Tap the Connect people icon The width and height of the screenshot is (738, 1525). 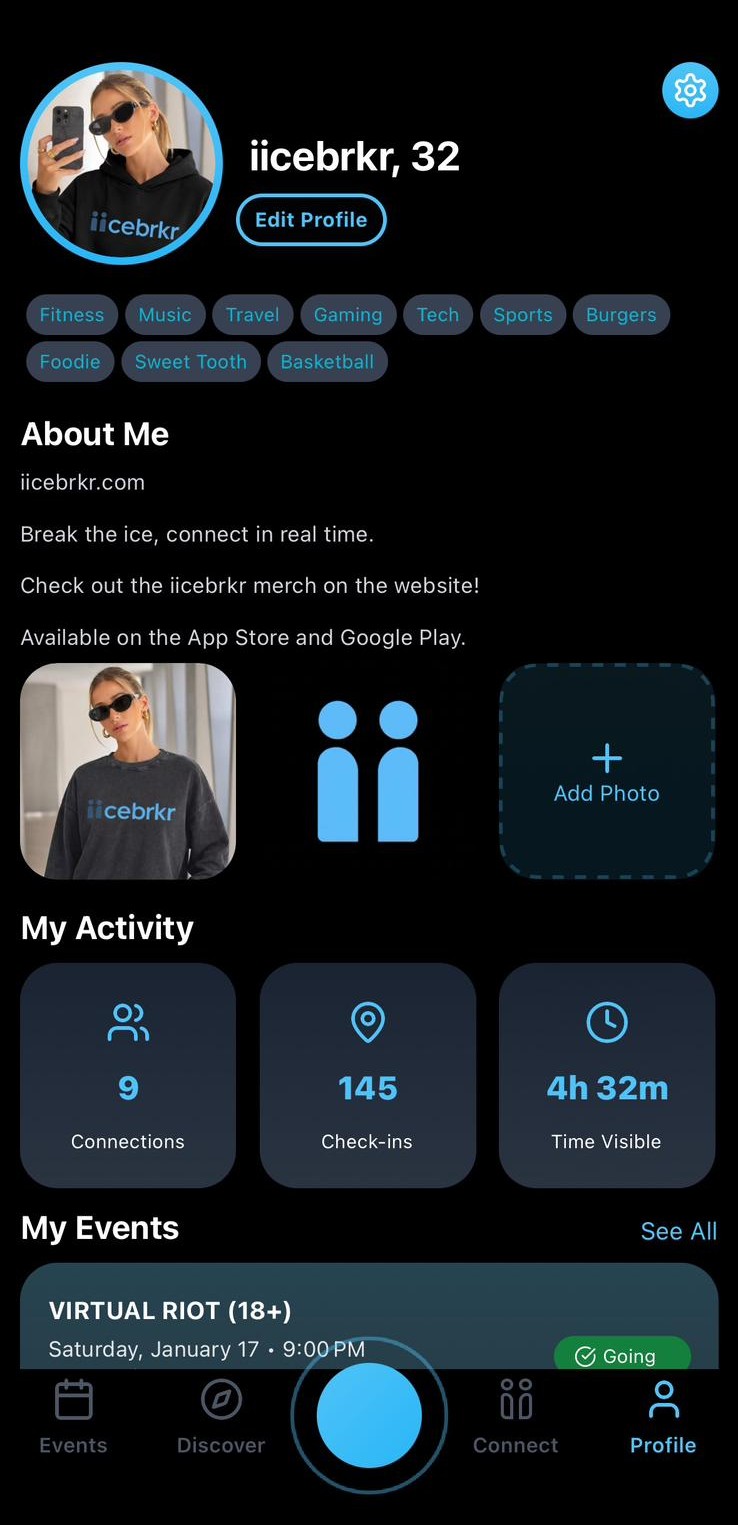(515, 1398)
